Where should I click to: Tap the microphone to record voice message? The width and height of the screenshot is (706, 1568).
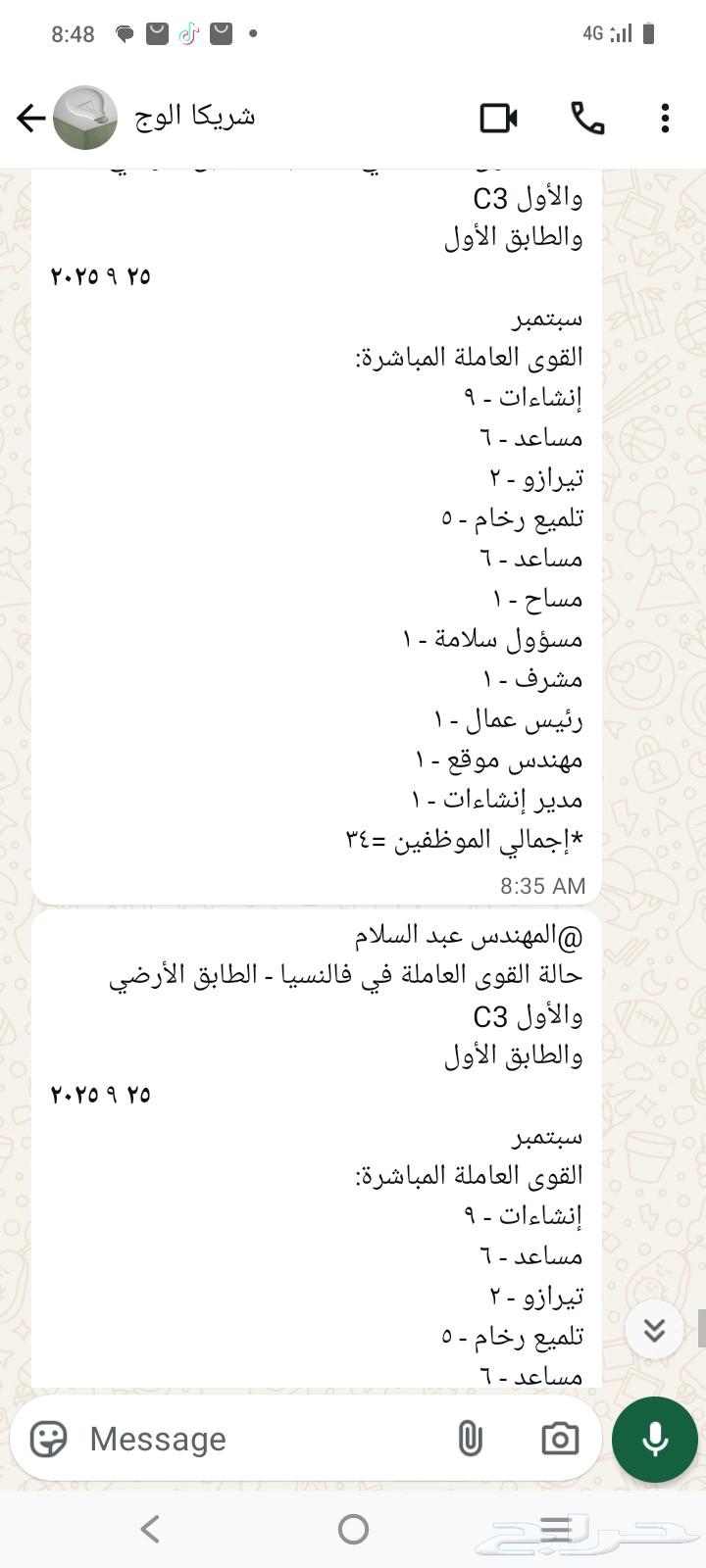tap(653, 1439)
